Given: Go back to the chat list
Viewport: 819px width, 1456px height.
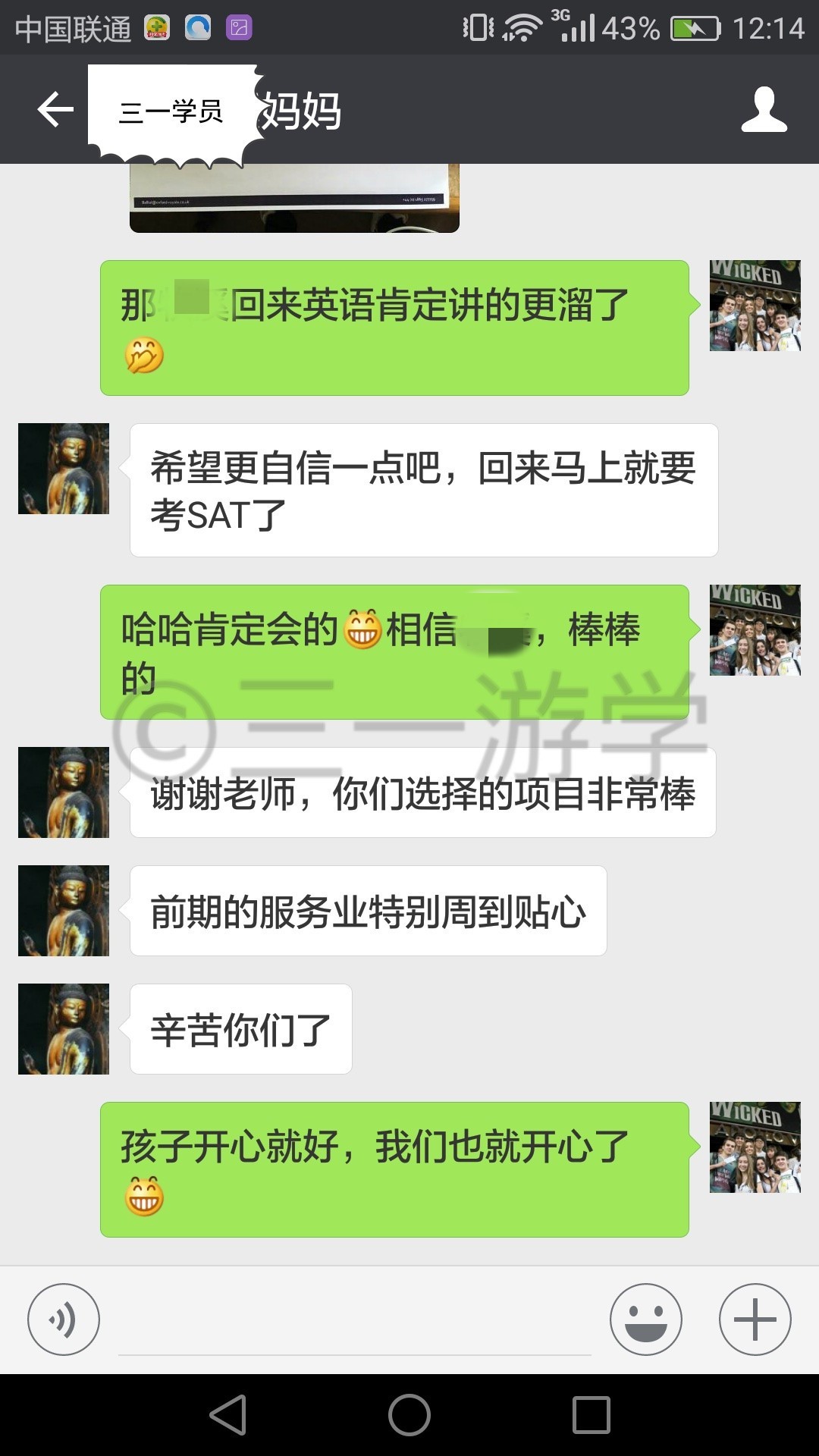Looking at the screenshot, I should [55, 110].
